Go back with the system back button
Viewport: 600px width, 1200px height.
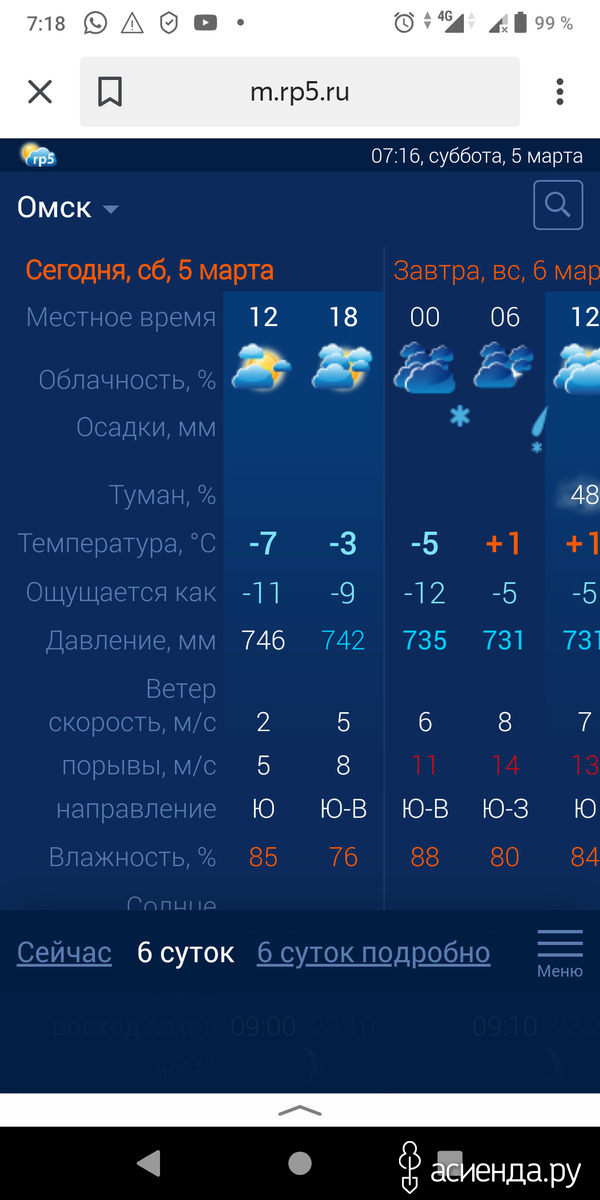click(149, 1163)
